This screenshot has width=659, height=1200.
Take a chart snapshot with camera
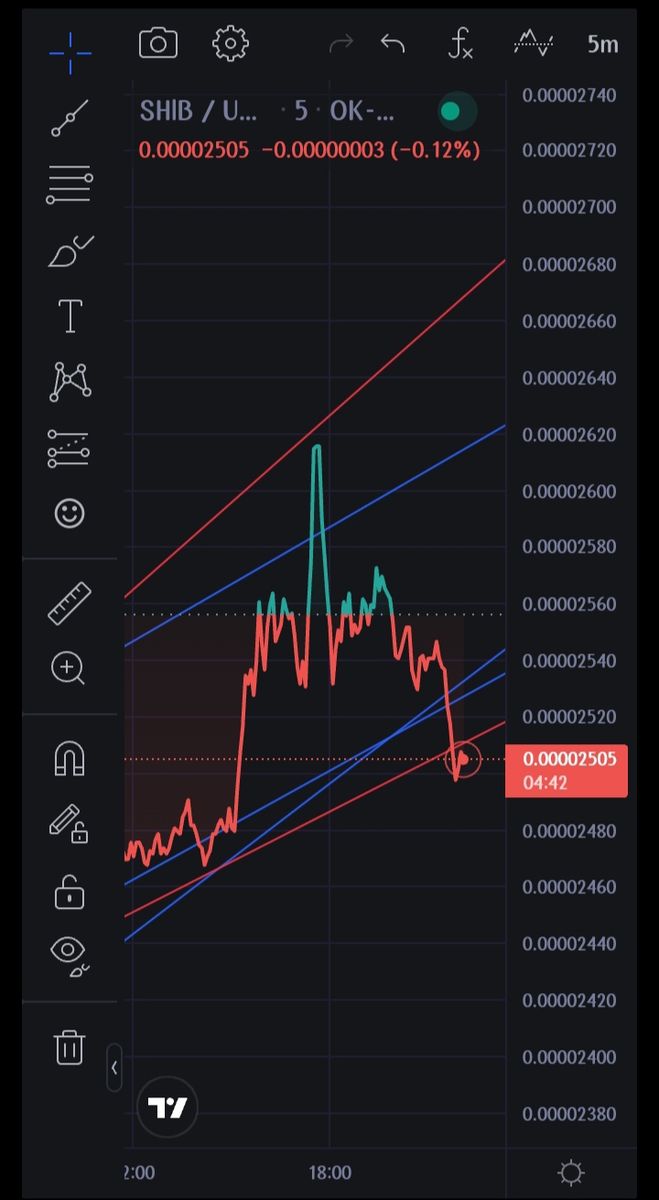[x=158, y=43]
